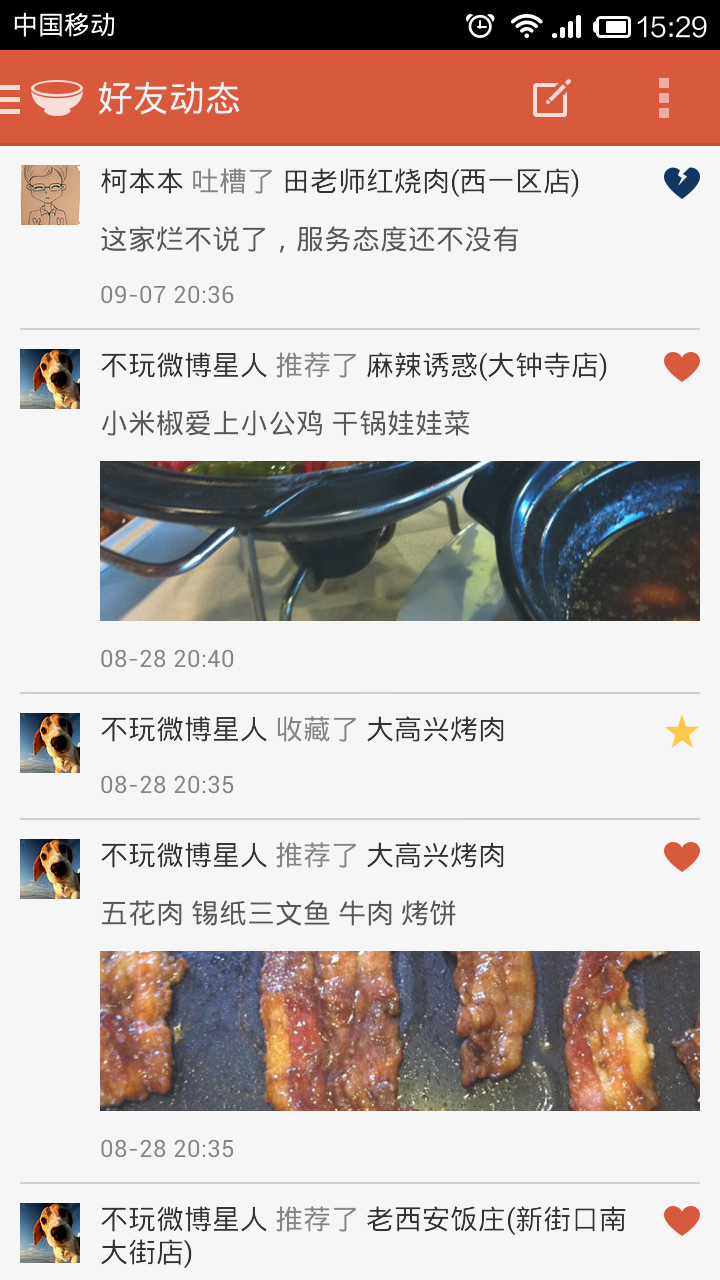Open the navigation drawer menu
The image size is (720, 1280).
(12, 98)
